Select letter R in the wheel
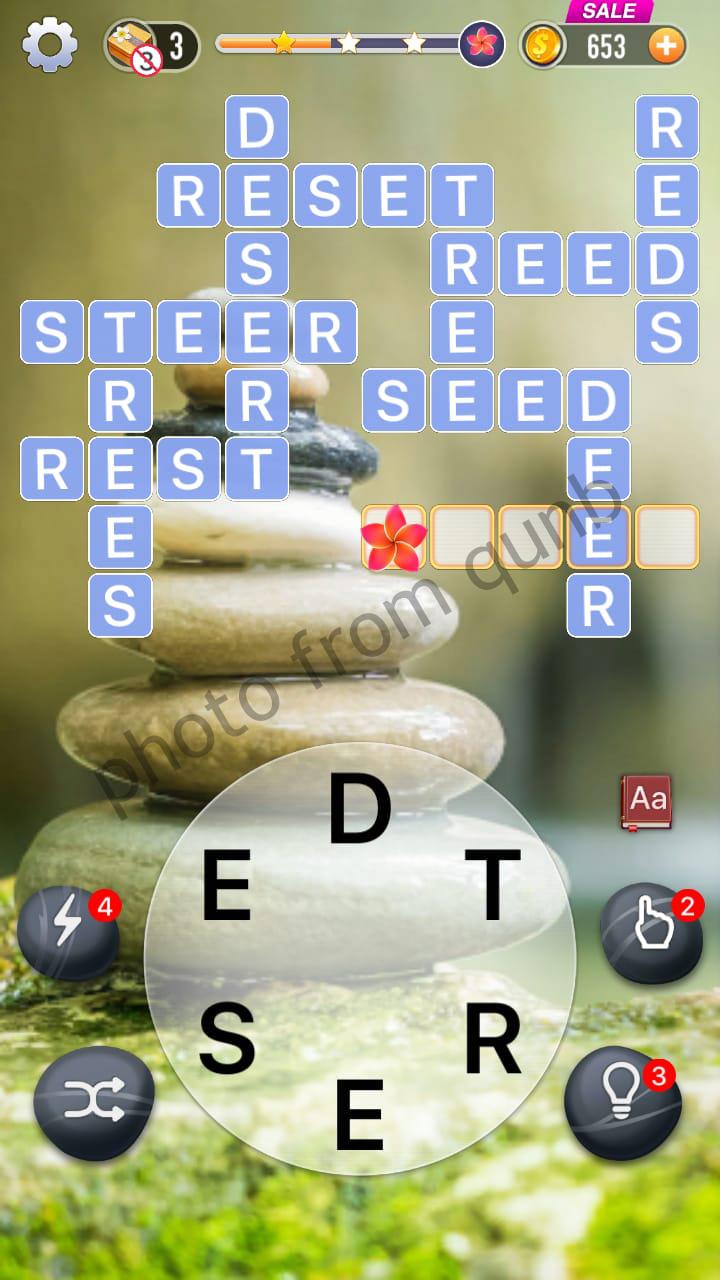The image size is (720, 1280). coord(492,1041)
